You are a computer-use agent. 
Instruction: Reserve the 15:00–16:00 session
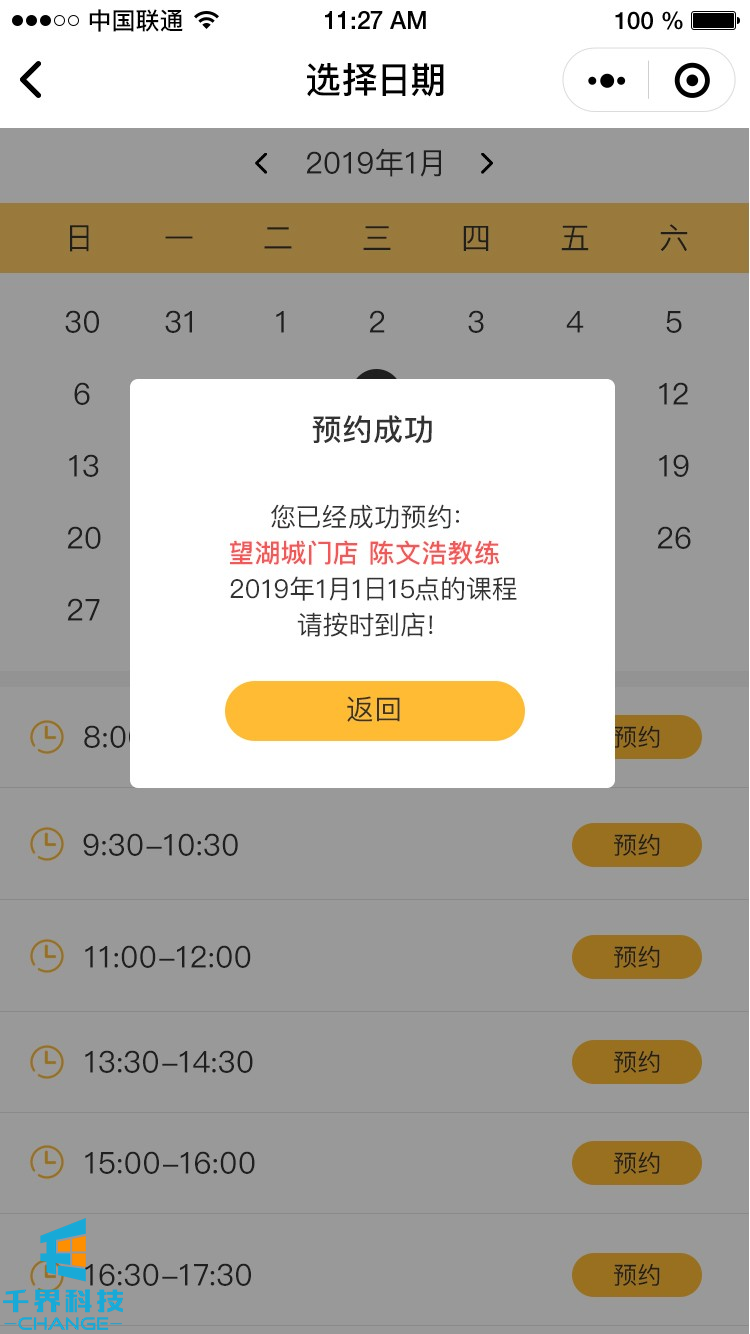coord(636,1163)
